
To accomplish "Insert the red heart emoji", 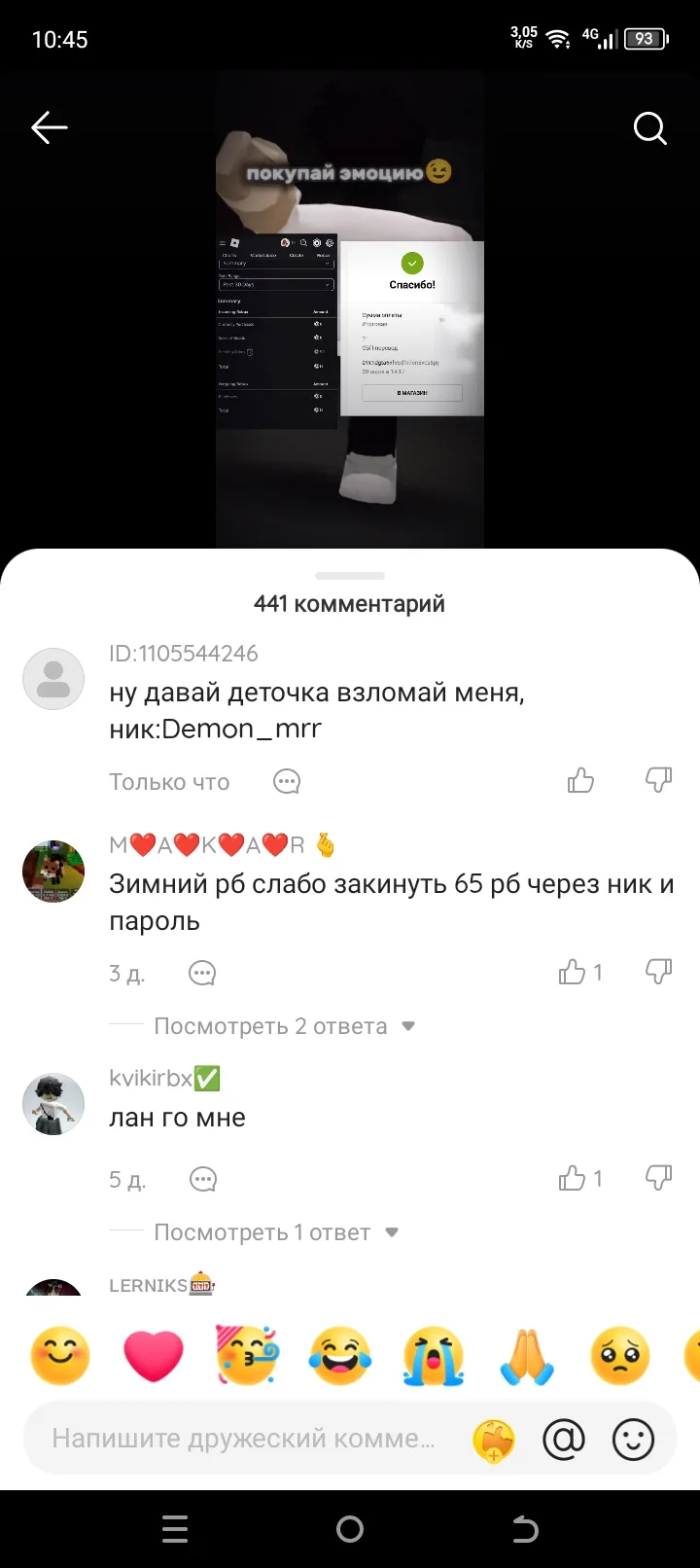I will point(154,1356).
